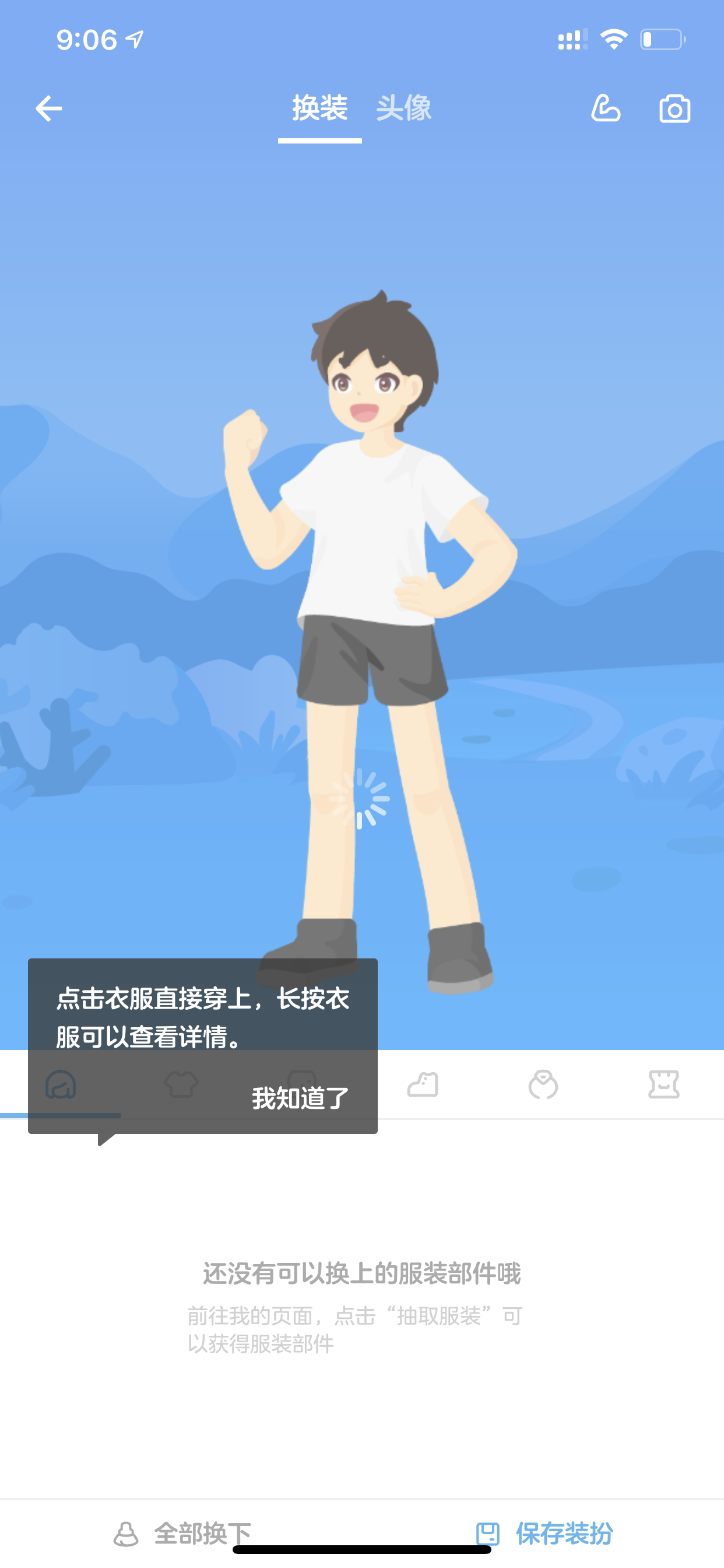This screenshot has width=724, height=1568.
Task: Go back with the arrow icon
Action: tap(48, 109)
